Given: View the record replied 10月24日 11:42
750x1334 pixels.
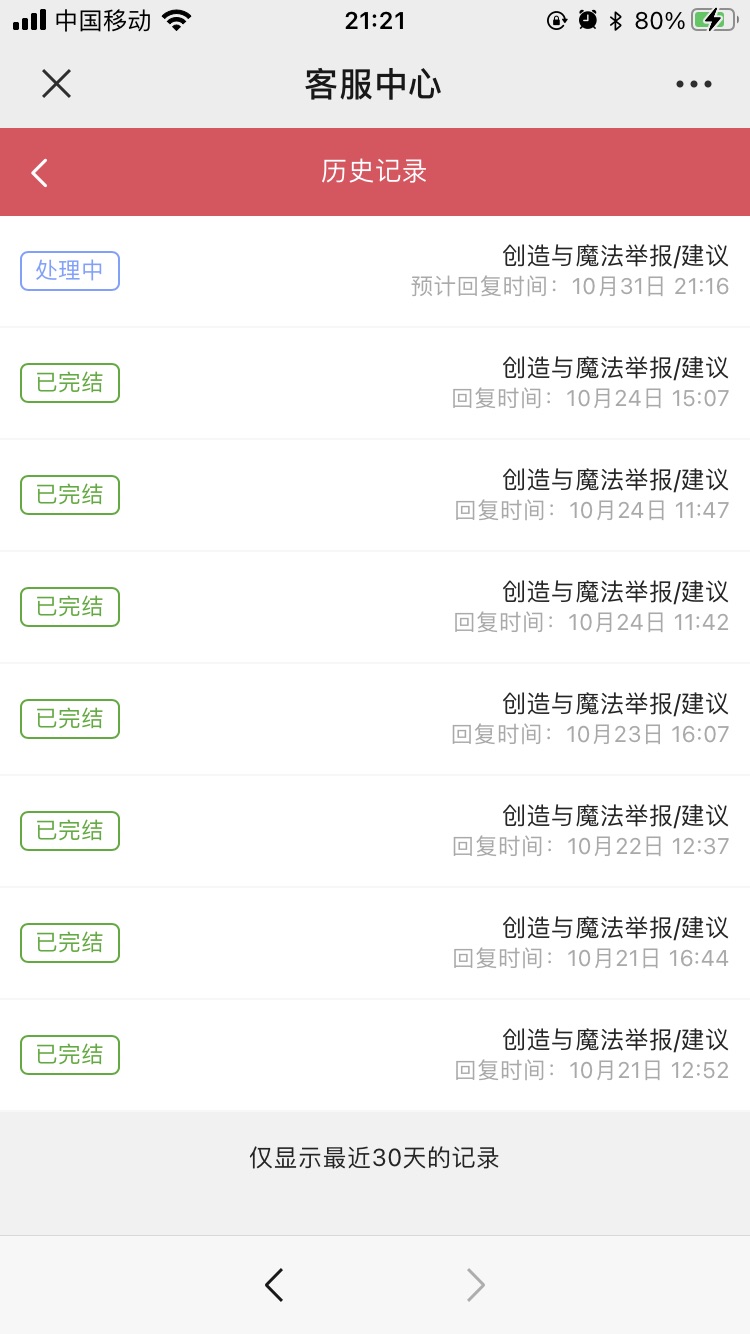Looking at the screenshot, I should [x=375, y=607].
